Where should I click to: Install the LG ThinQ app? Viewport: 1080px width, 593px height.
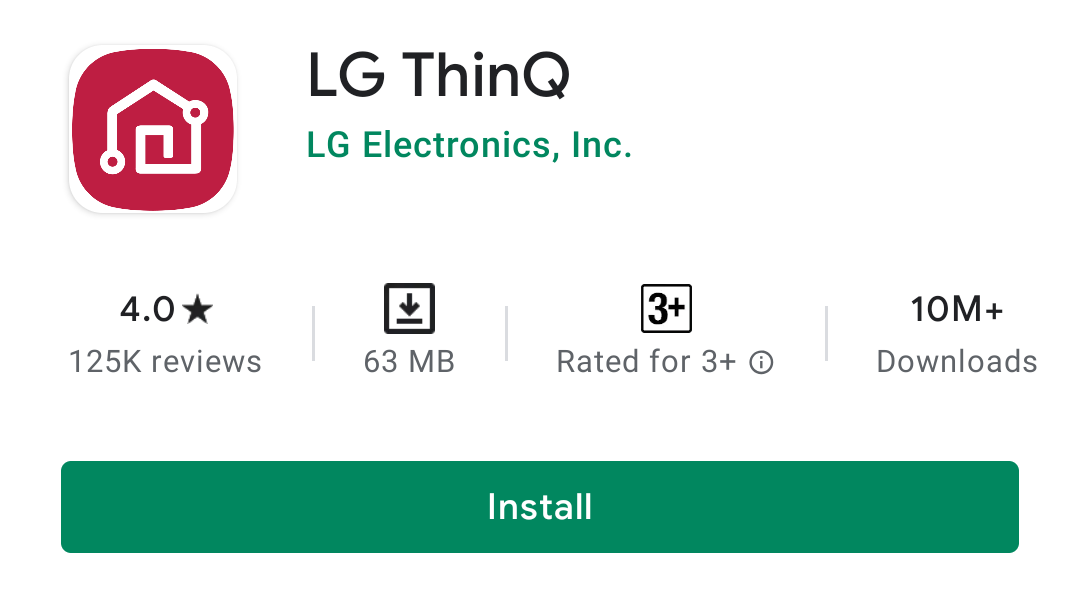539,507
